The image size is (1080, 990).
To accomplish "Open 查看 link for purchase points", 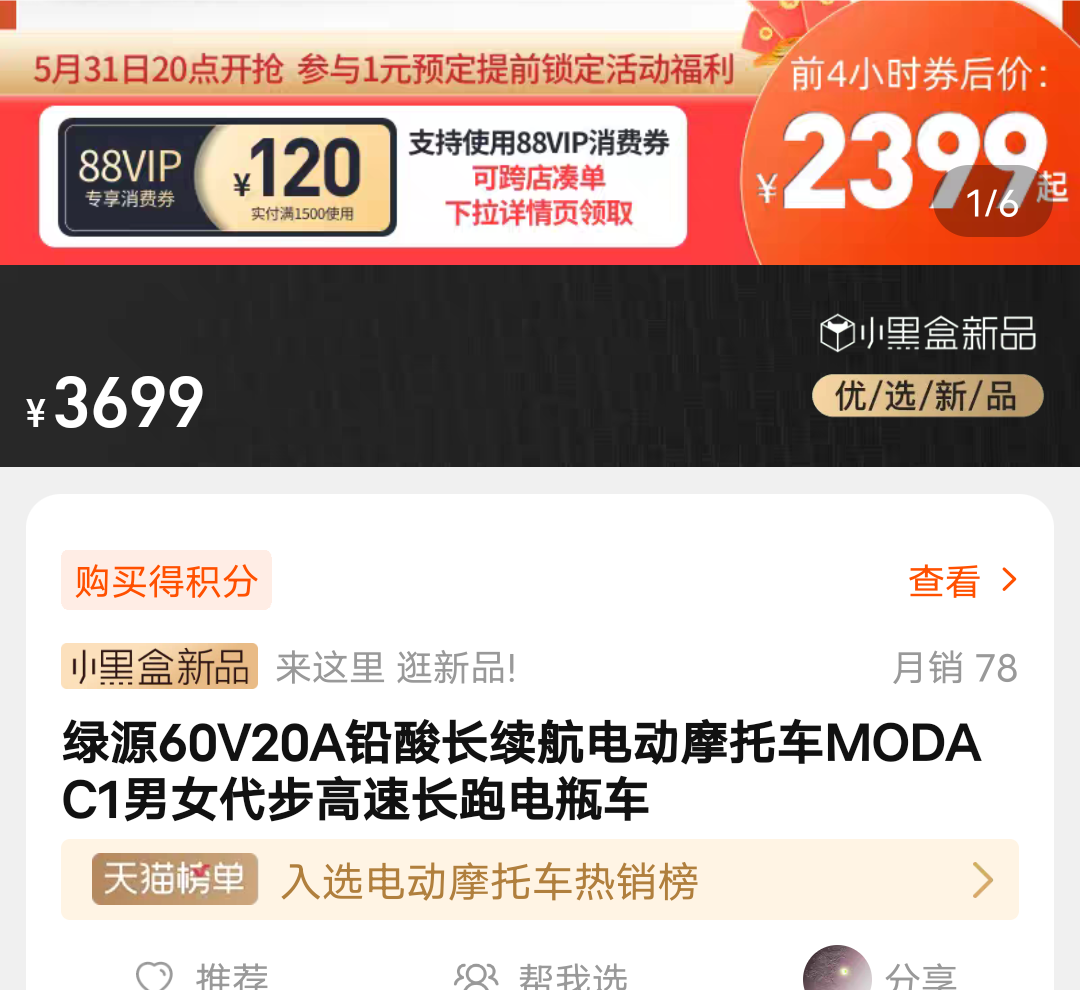I will pos(961,581).
